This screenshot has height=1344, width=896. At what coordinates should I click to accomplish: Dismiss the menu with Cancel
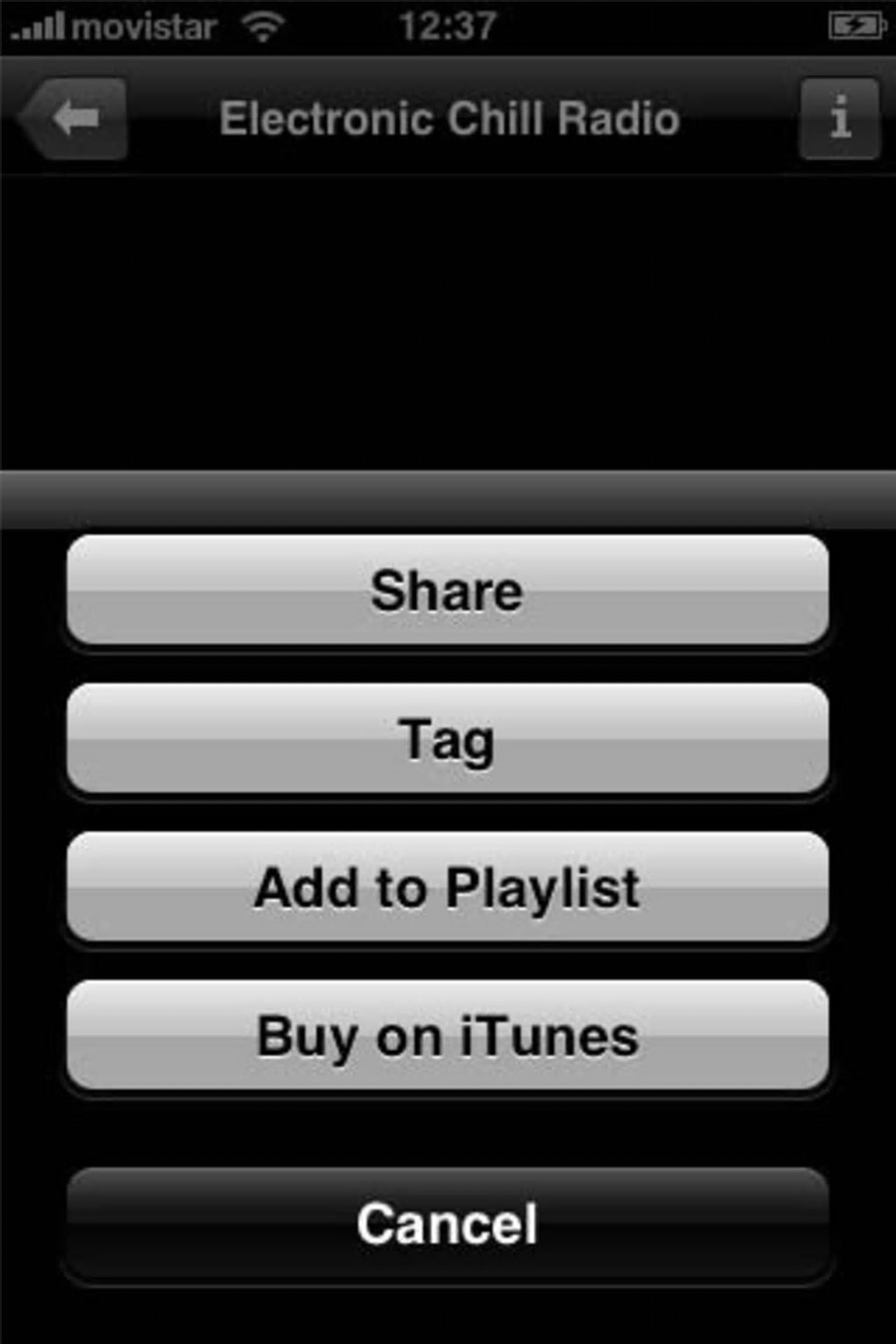(x=447, y=1224)
